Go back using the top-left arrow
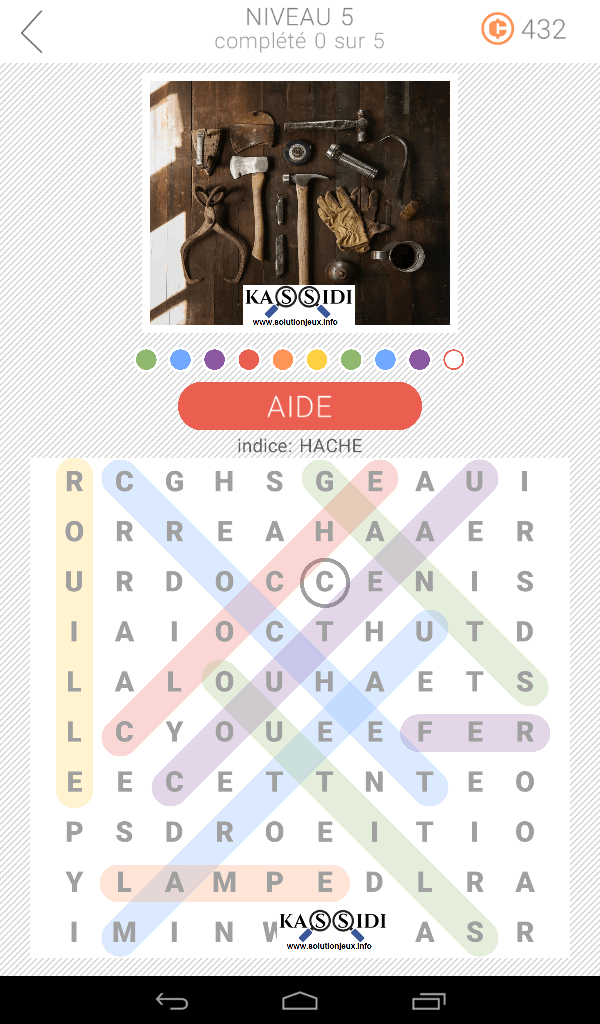600x1024 pixels. pyautogui.click(x=33, y=32)
